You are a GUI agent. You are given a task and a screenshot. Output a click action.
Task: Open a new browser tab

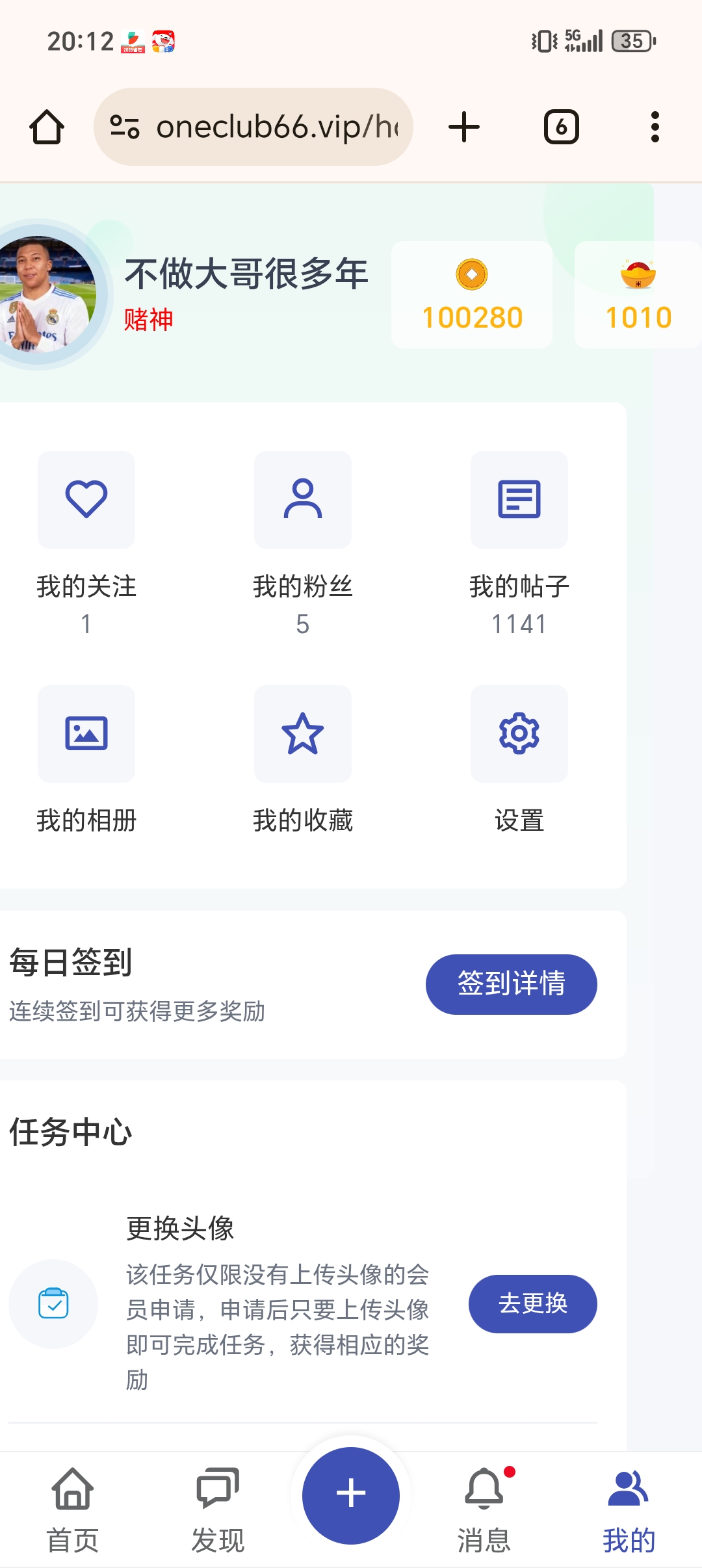pyautogui.click(x=464, y=127)
